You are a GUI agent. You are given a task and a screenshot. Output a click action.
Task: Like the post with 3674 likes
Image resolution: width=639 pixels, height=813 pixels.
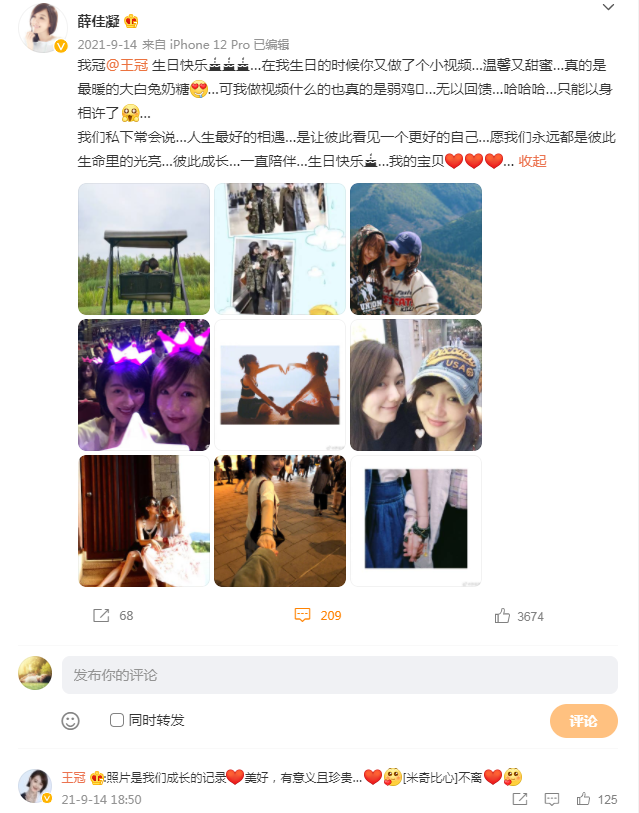519,616
